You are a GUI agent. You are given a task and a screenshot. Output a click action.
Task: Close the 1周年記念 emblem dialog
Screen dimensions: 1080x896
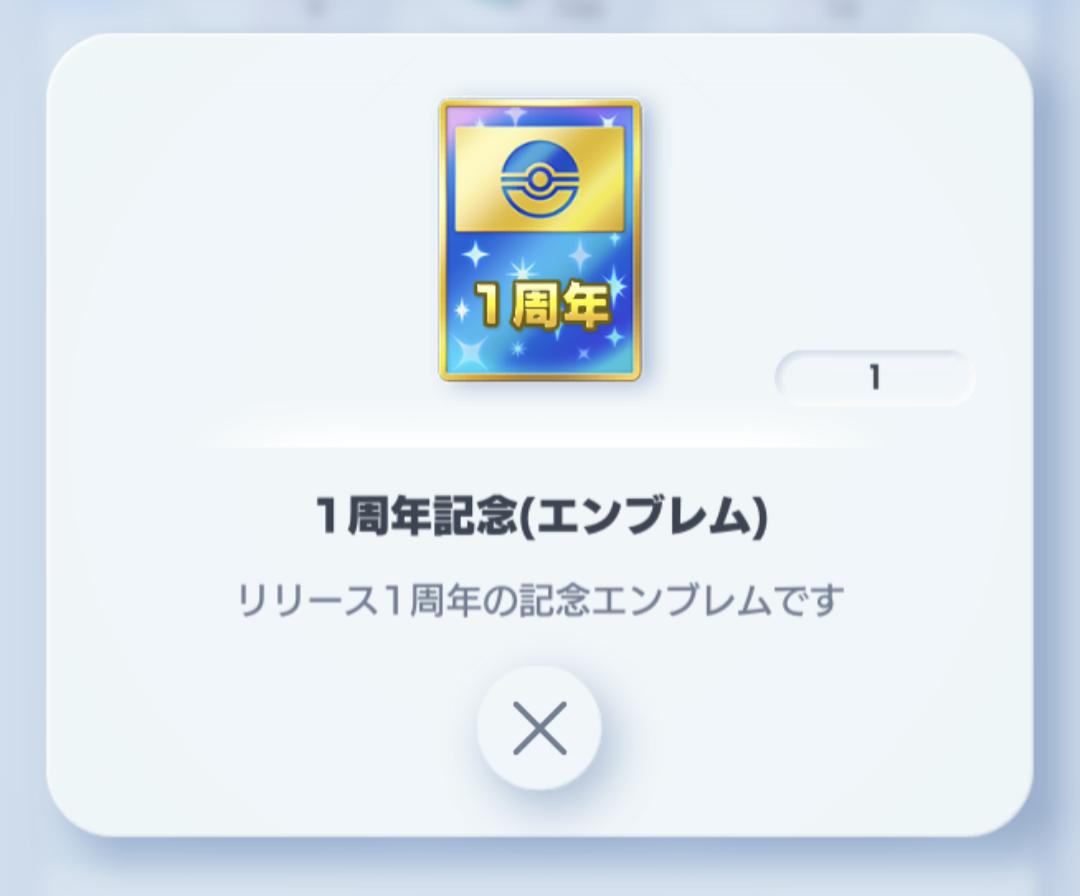[x=539, y=728]
